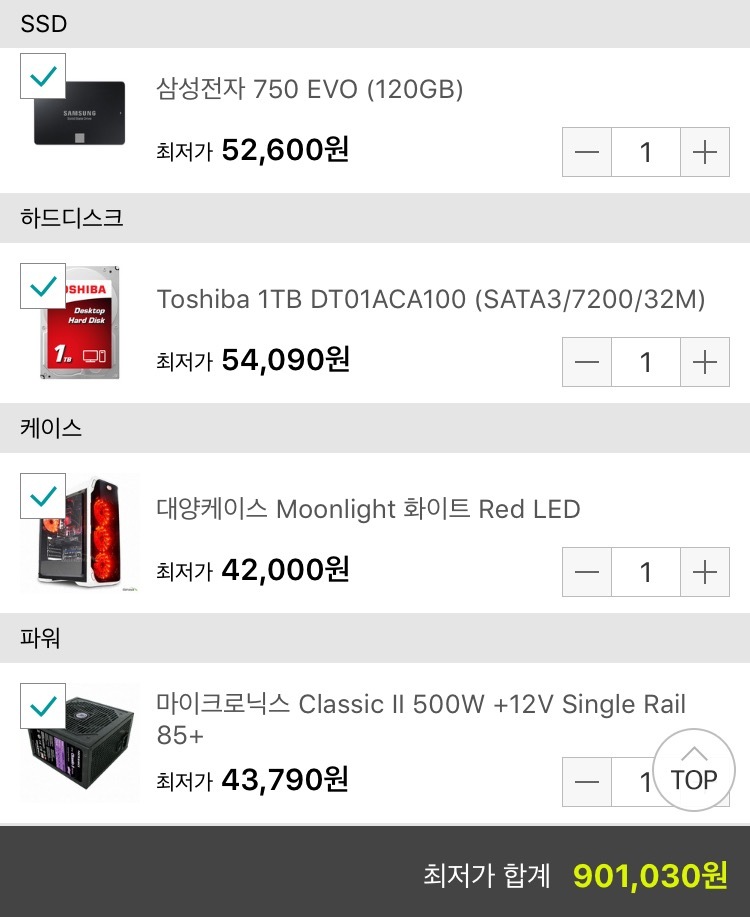Increase quantity of 삼성전자 750 EVO
The width and height of the screenshot is (750, 917).
click(705, 152)
